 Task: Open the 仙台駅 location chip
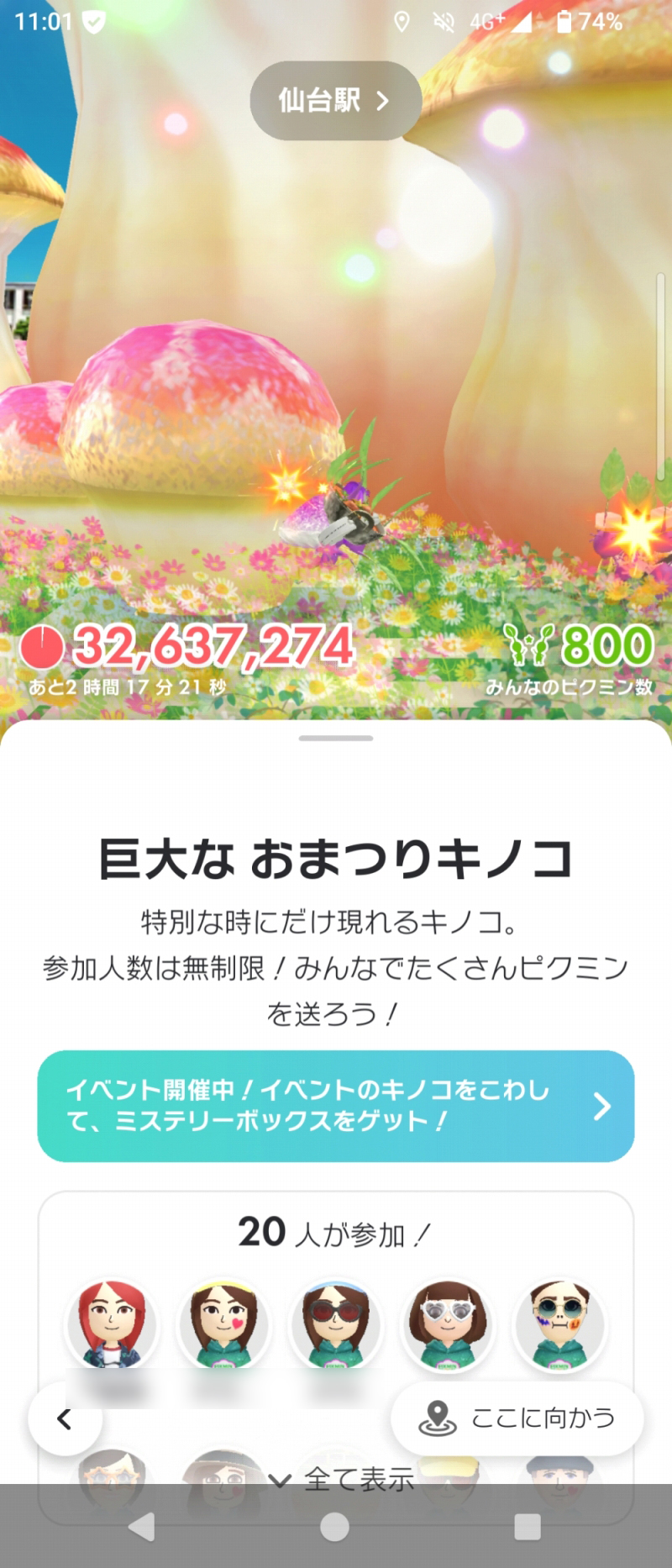tap(335, 101)
